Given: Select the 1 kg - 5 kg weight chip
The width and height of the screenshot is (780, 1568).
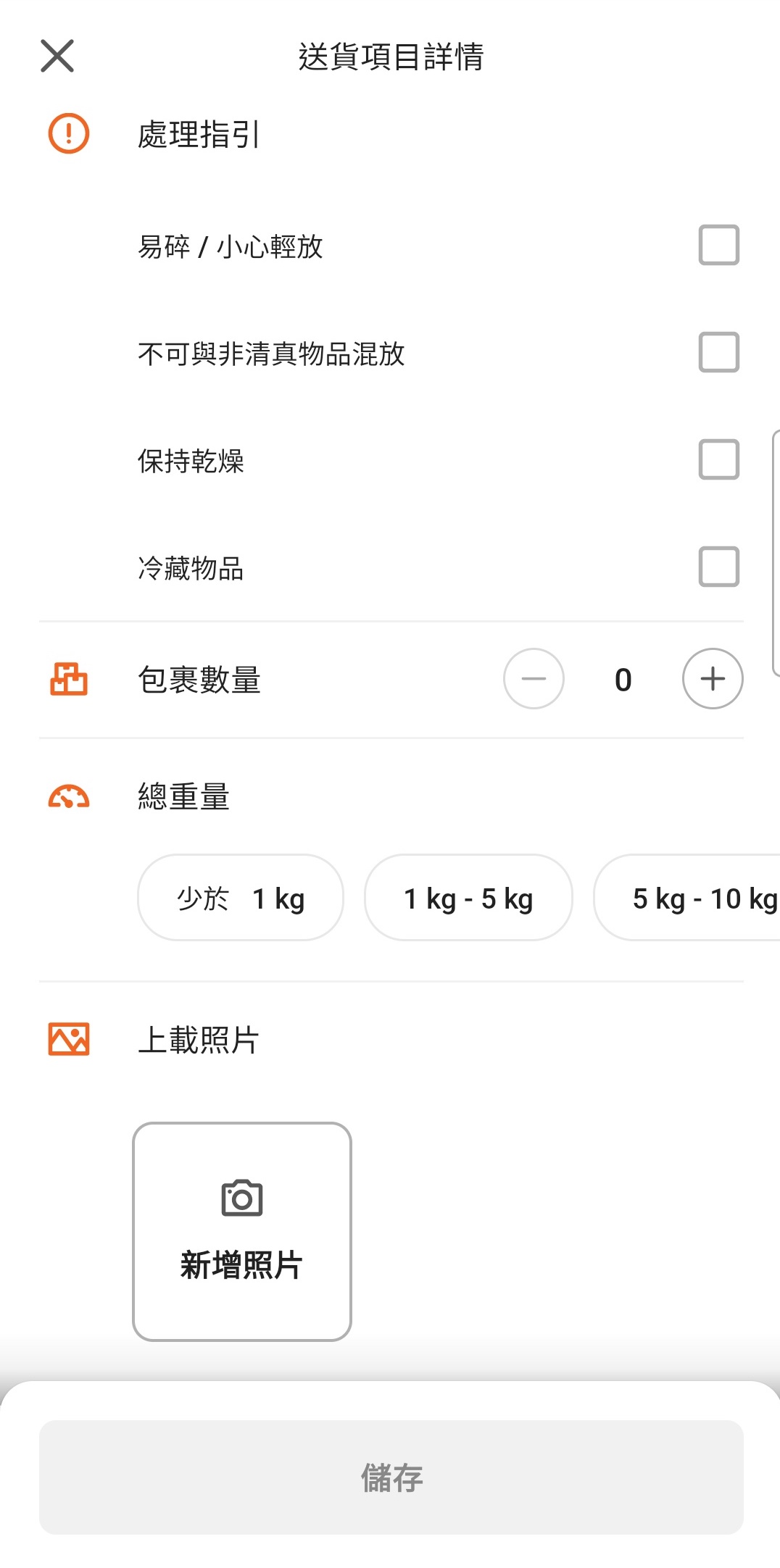Looking at the screenshot, I should (468, 898).
